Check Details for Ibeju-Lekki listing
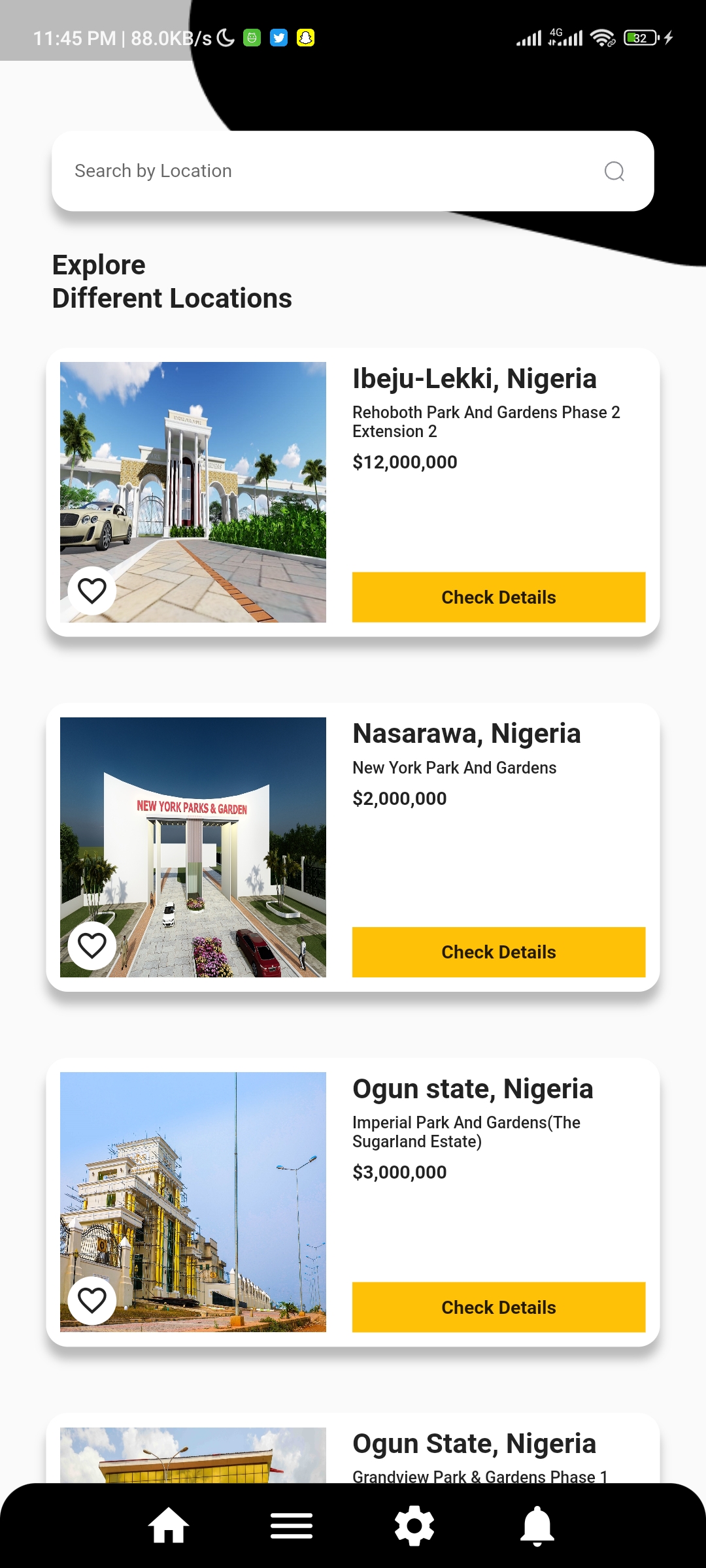Image resolution: width=706 pixels, height=1568 pixels. 498,597
